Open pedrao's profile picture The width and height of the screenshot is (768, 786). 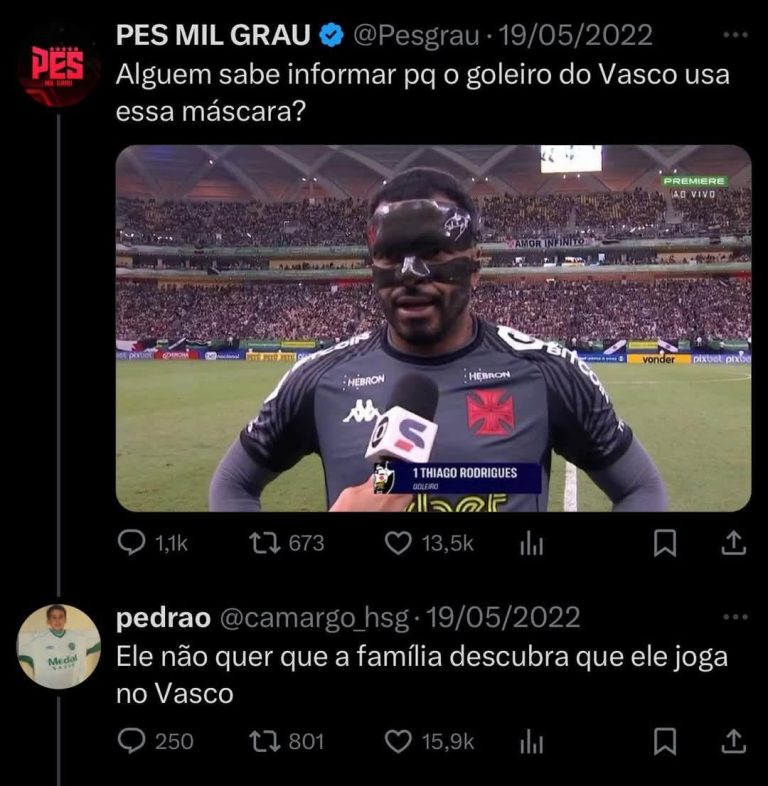click(x=59, y=646)
